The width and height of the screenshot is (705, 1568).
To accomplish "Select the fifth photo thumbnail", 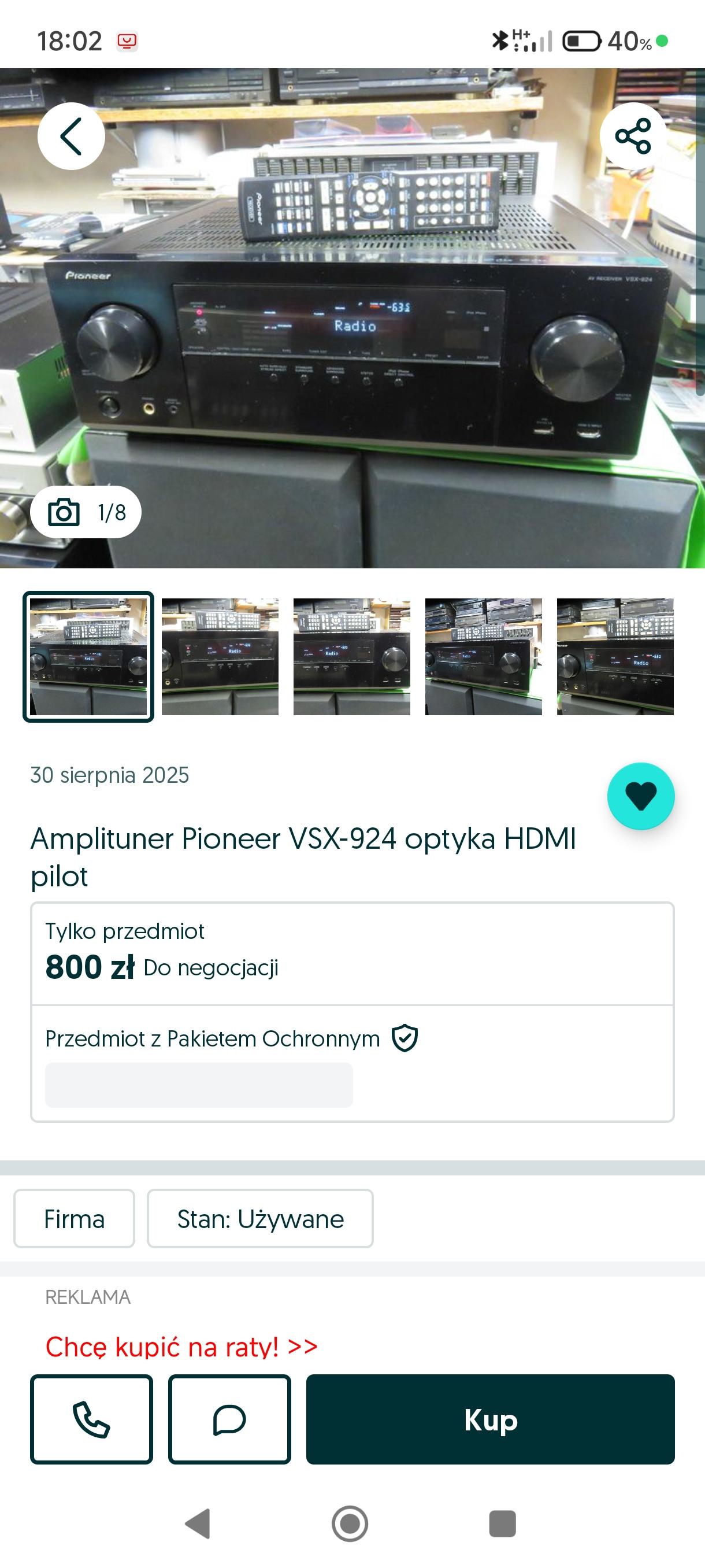I will pyautogui.click(x=615, y=656).
